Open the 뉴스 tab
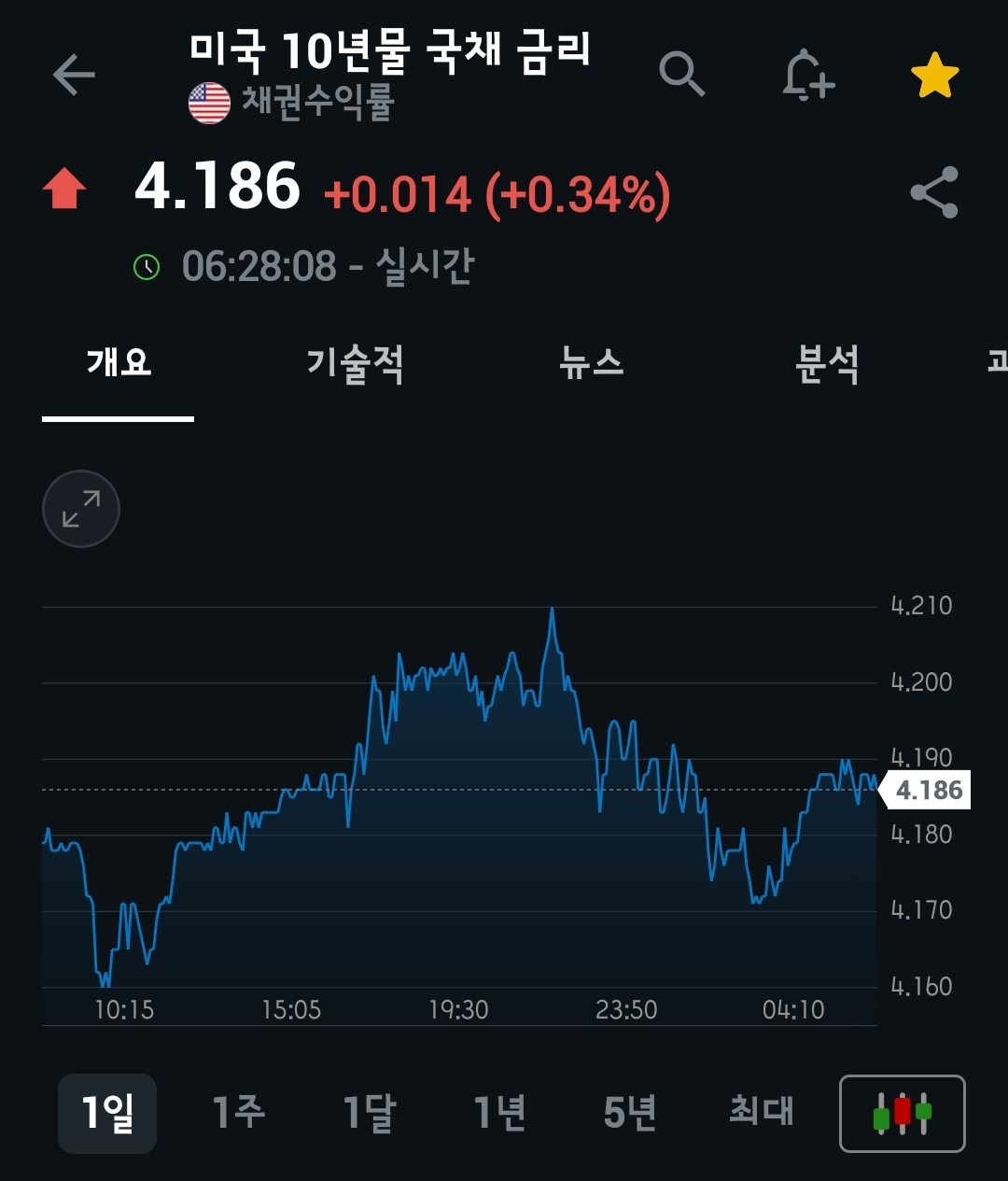The width and height of the screenshot is (1008, 1181). pyautogui.click(x=591, y=362)
